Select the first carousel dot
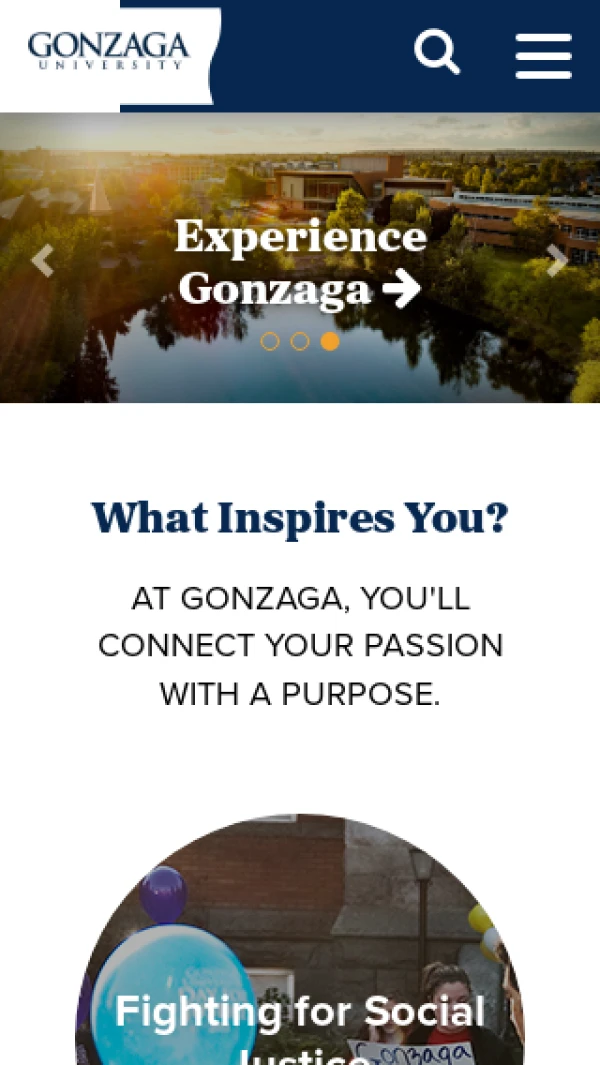The image size is (600, 1065). pyautogui.click(x=269, y=341)
